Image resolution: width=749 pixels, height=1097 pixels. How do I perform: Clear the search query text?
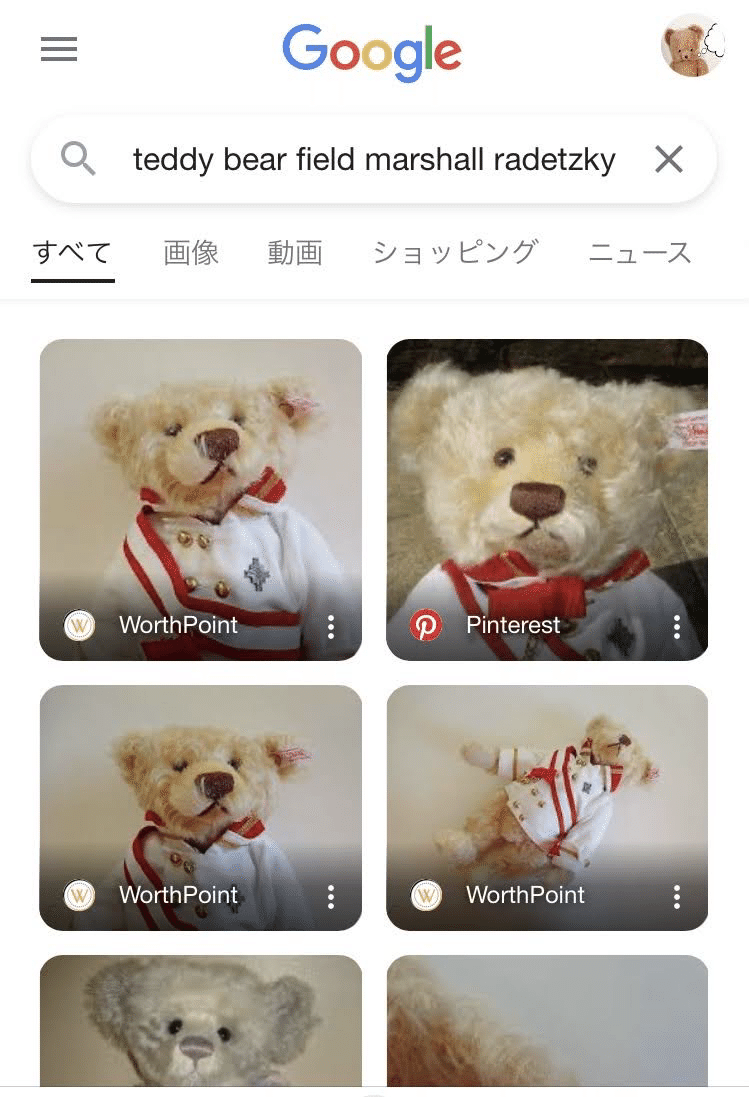click(x=668, y=159)
